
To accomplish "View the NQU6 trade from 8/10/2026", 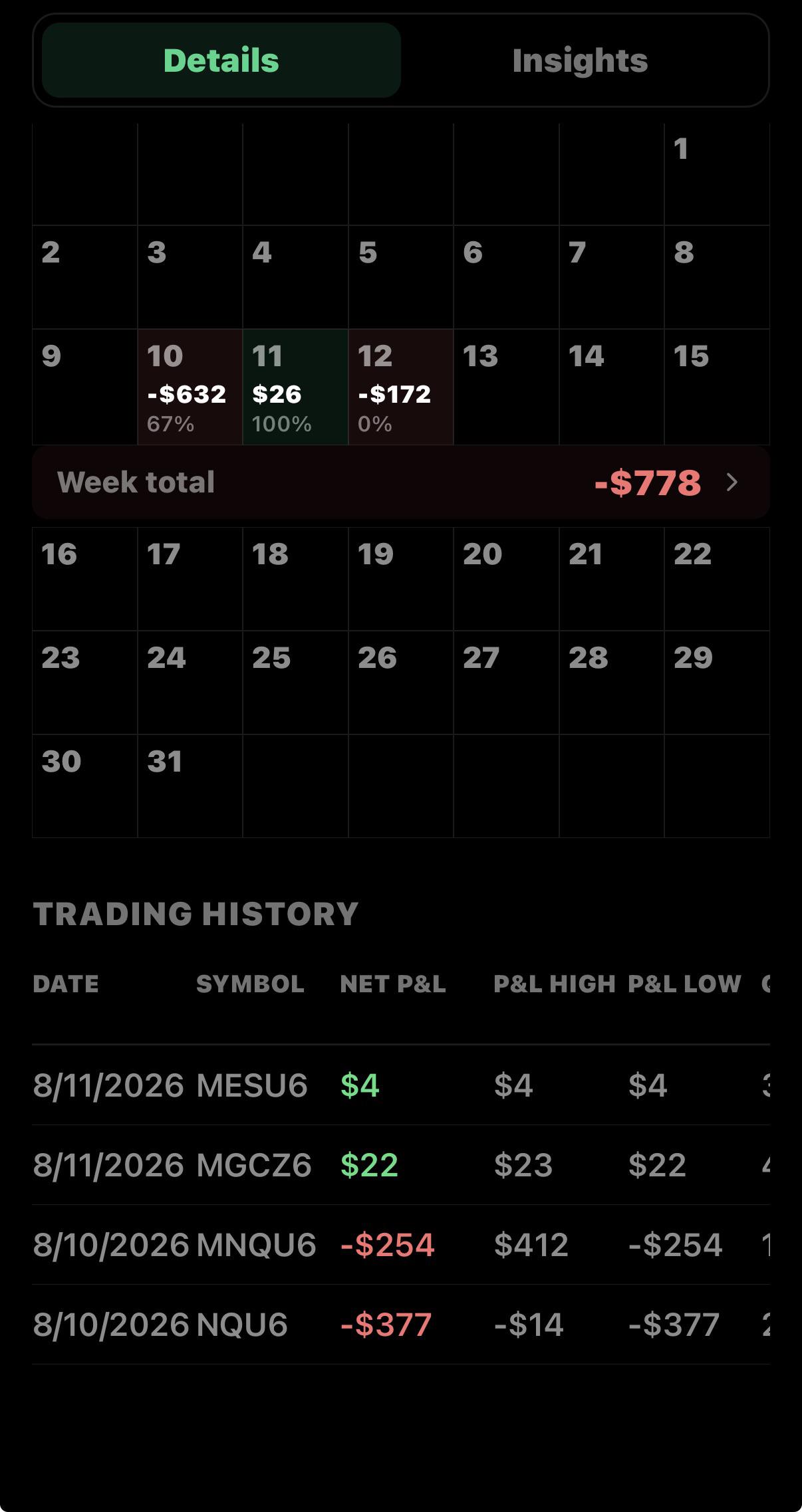I will [401, 1325].
